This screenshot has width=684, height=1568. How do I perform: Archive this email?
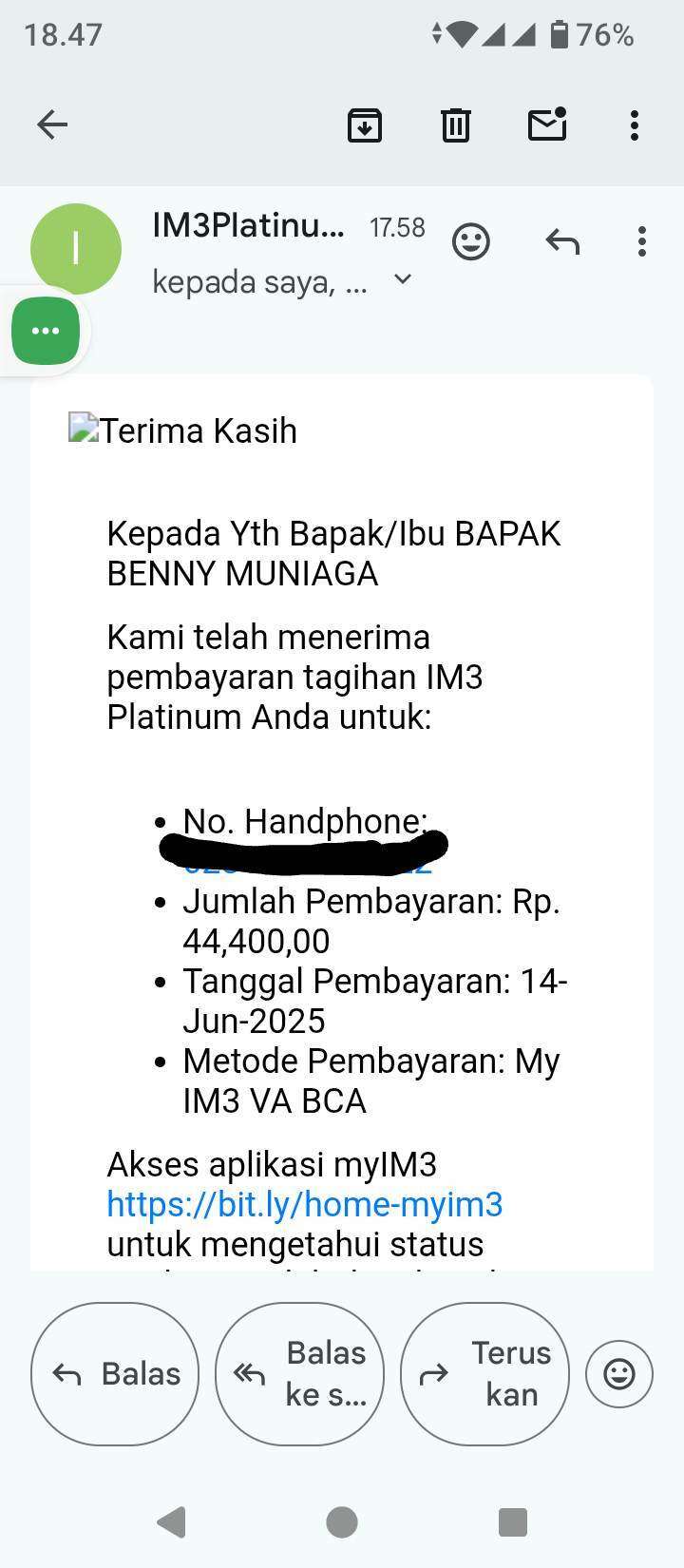[x=365, y=124]
